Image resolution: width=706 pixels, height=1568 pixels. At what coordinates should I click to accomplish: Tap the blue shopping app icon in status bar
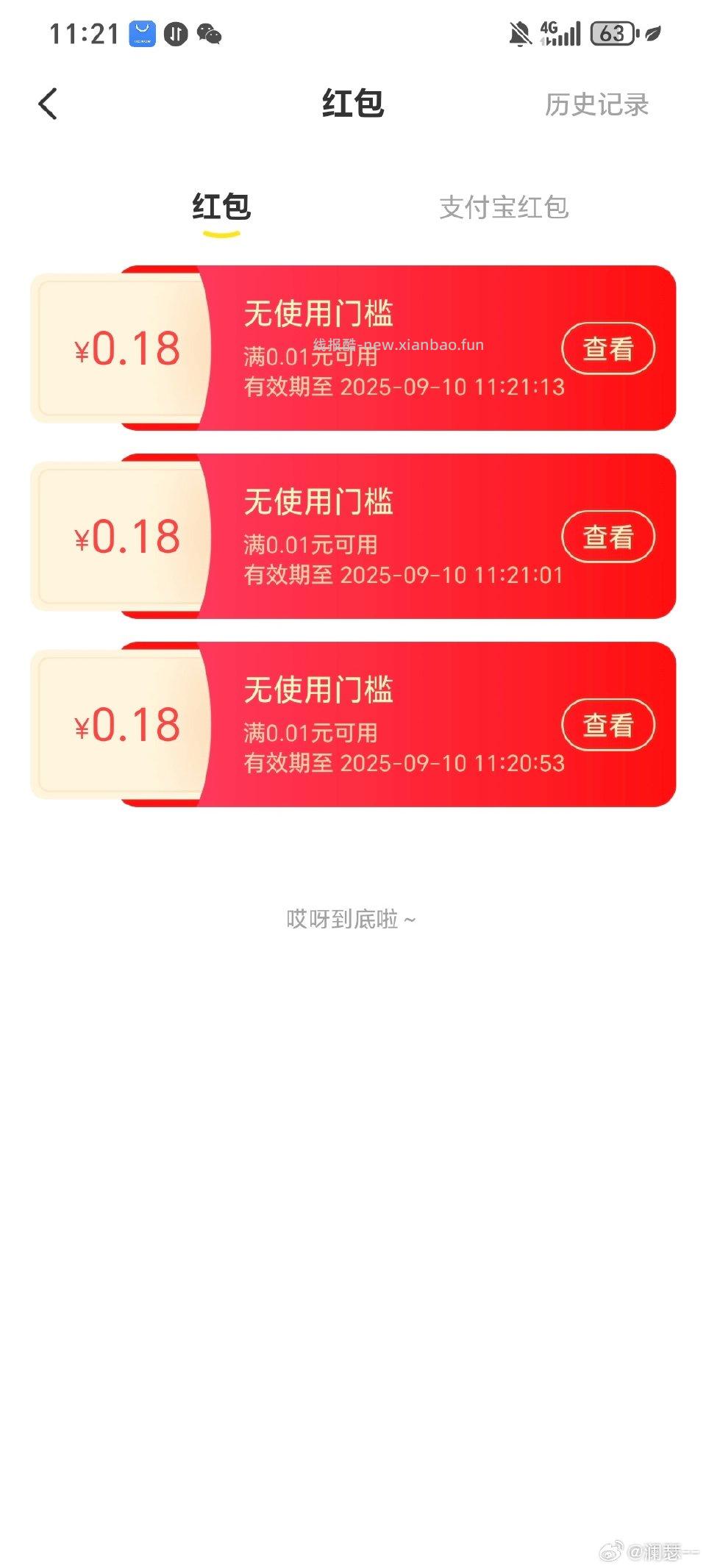pos(142,32)
